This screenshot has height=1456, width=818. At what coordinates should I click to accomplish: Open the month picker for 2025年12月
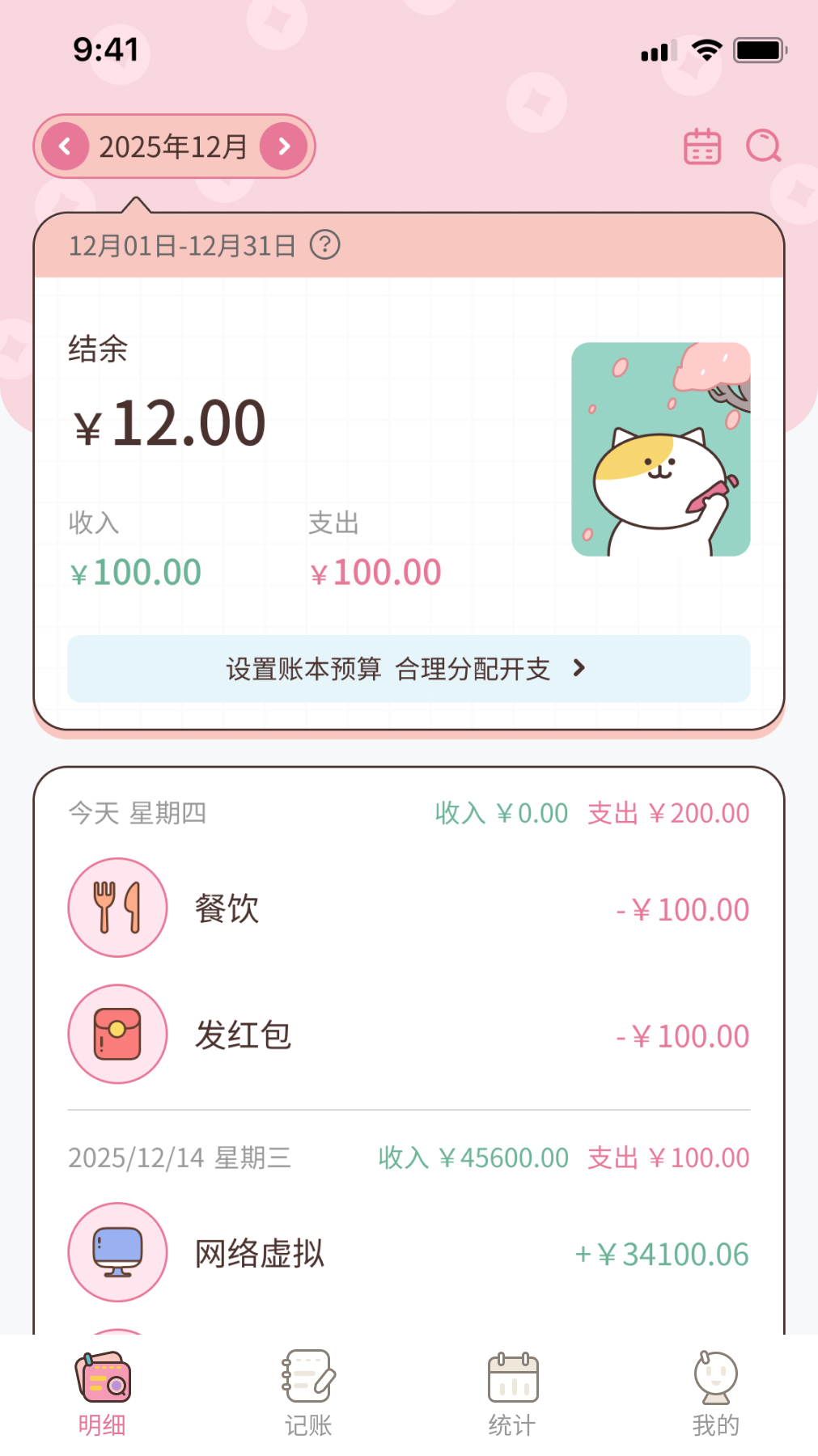[173, 146]
